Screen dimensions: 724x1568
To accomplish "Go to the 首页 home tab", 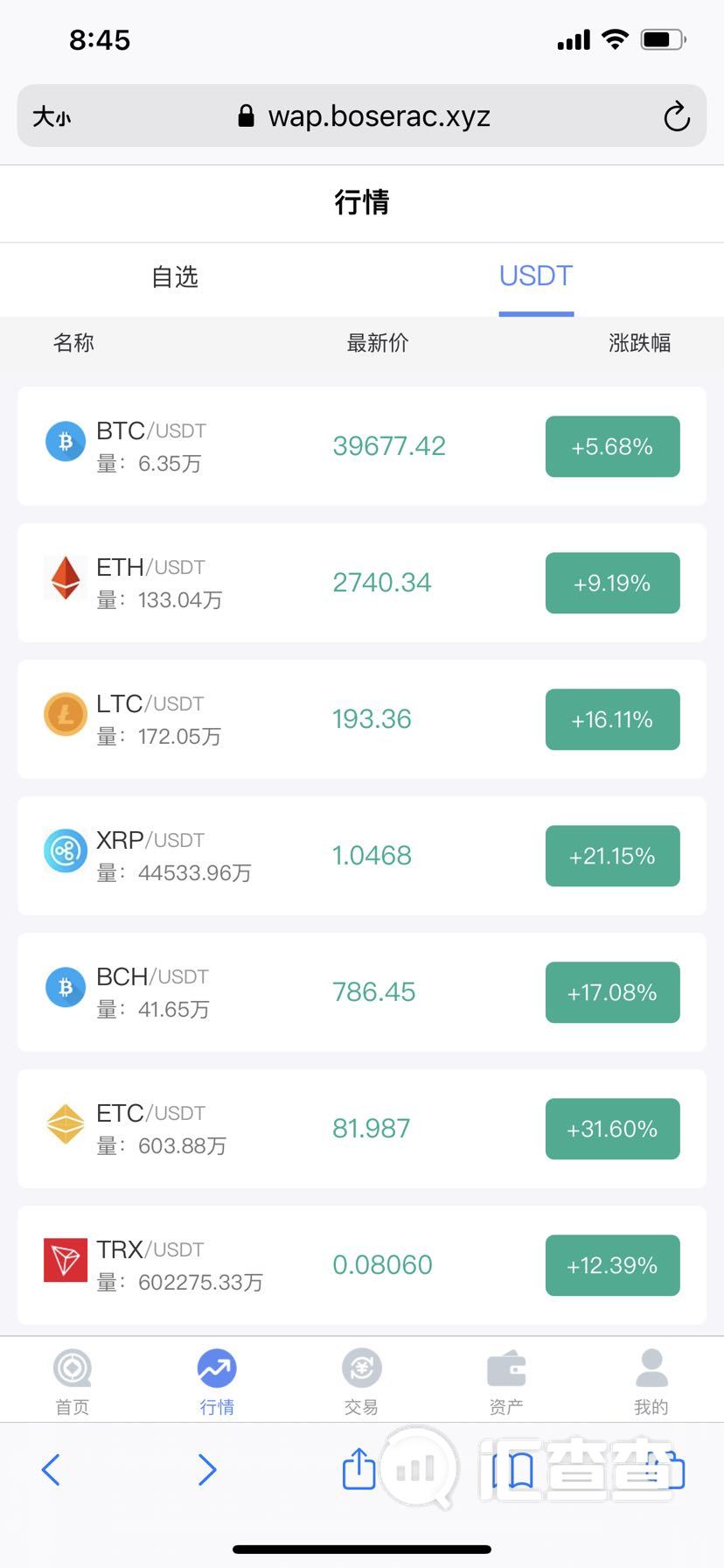I will (x=73, y=1382).
